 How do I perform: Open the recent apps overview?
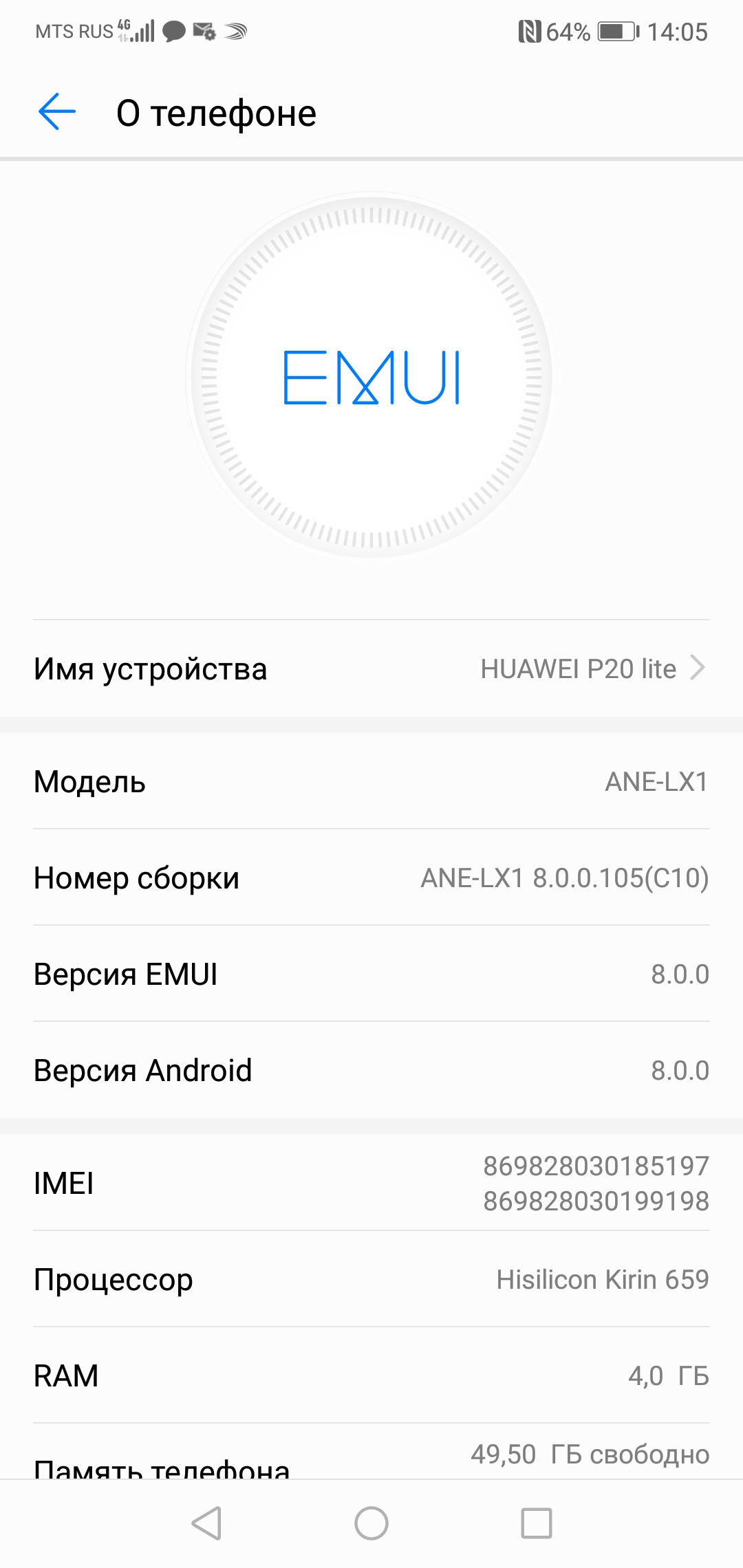click(x=537, y=1523)
